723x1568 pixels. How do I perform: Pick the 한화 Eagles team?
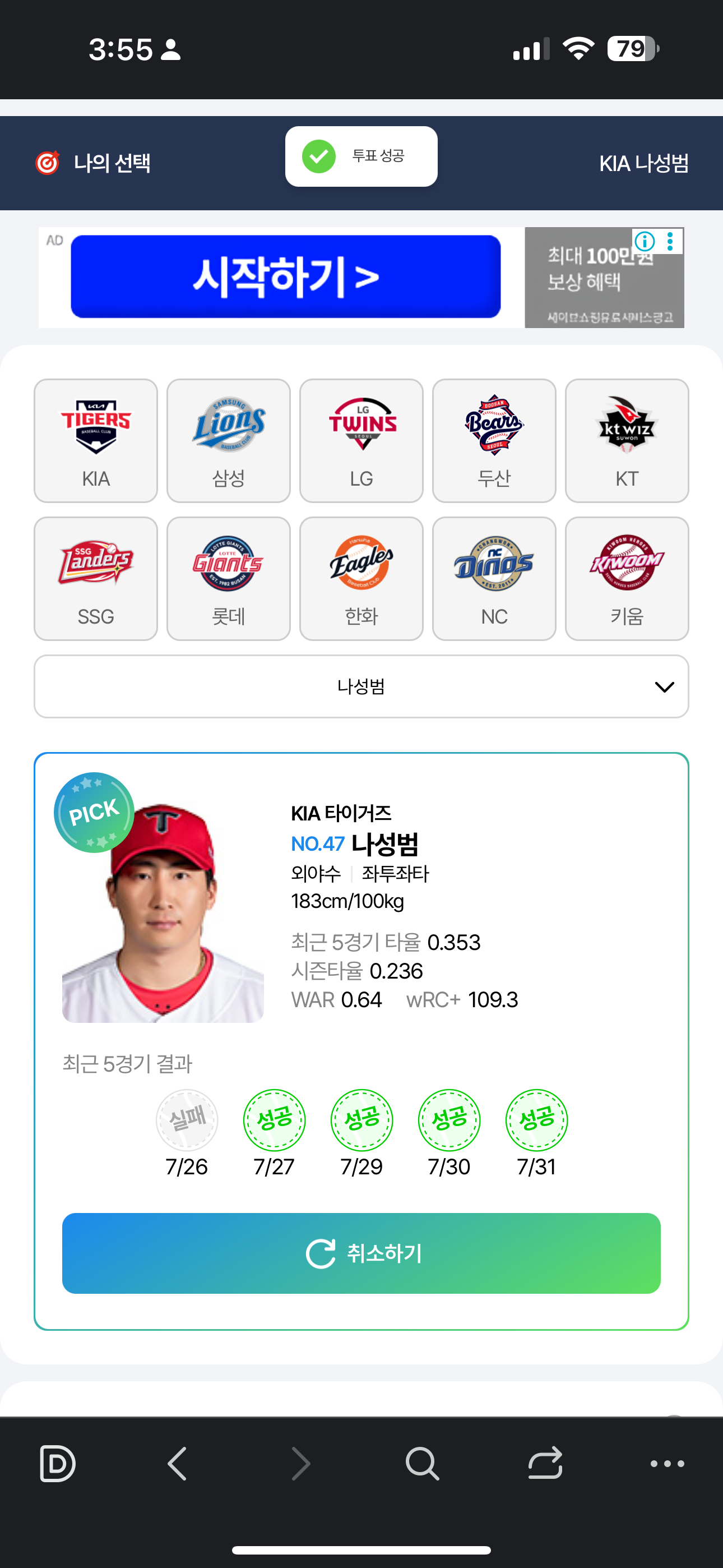tap(361, 578)
